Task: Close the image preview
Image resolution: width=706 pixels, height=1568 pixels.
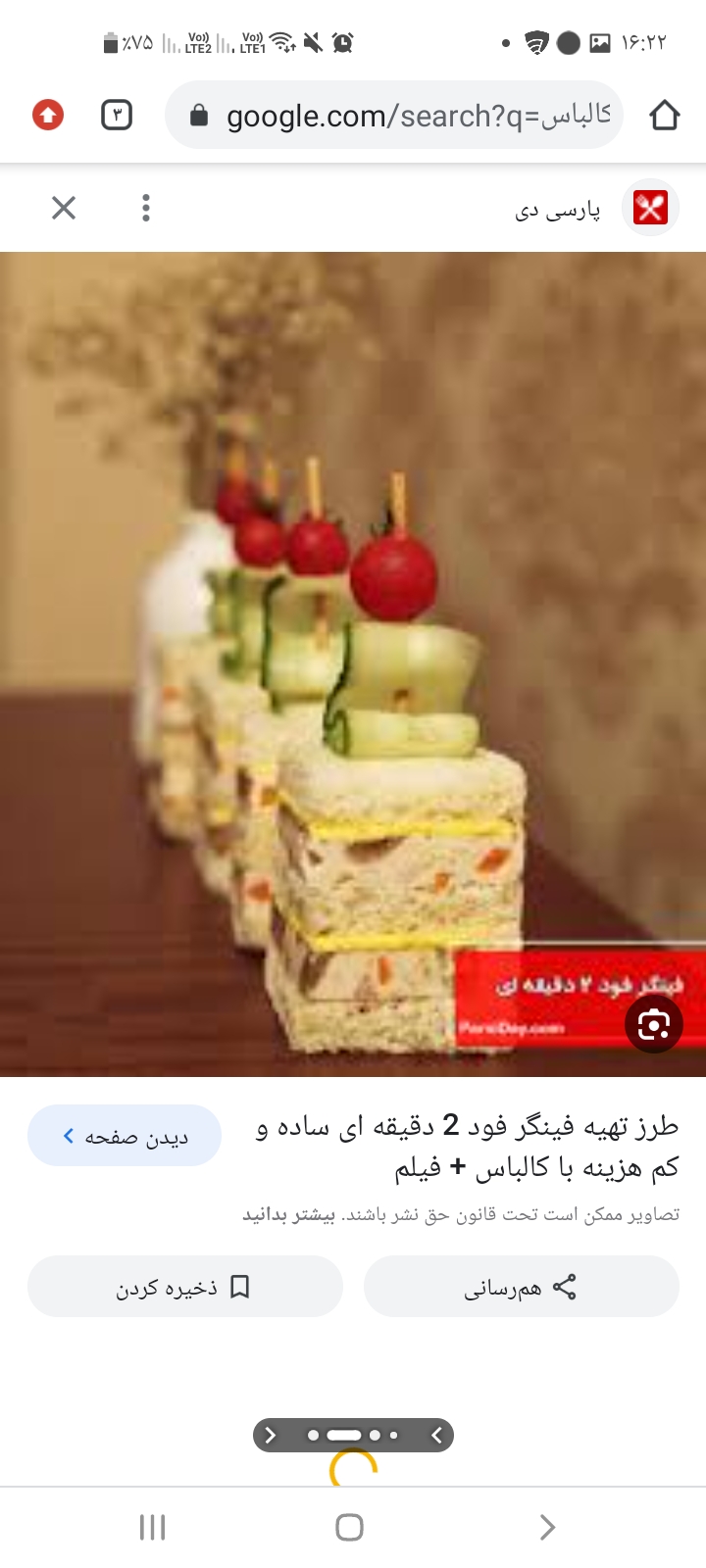Action: click(x=64, y=208)
